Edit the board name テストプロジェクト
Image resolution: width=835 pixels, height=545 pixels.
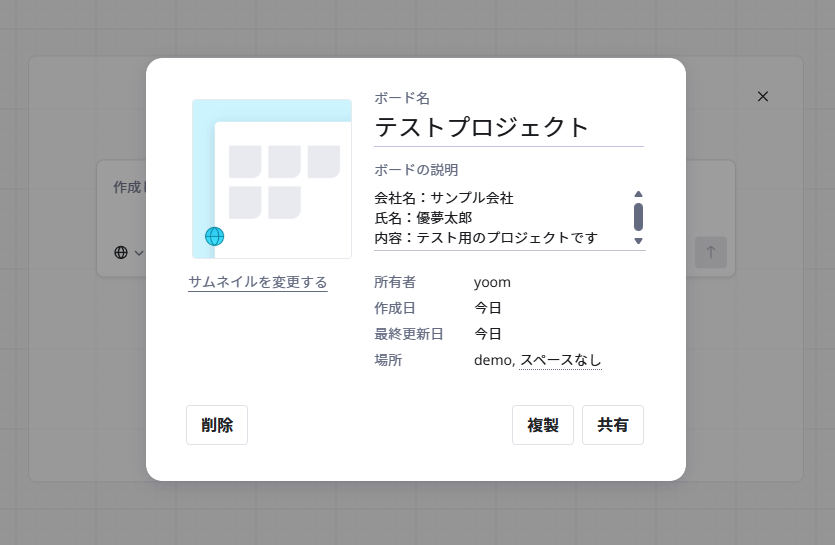point(509,127)
